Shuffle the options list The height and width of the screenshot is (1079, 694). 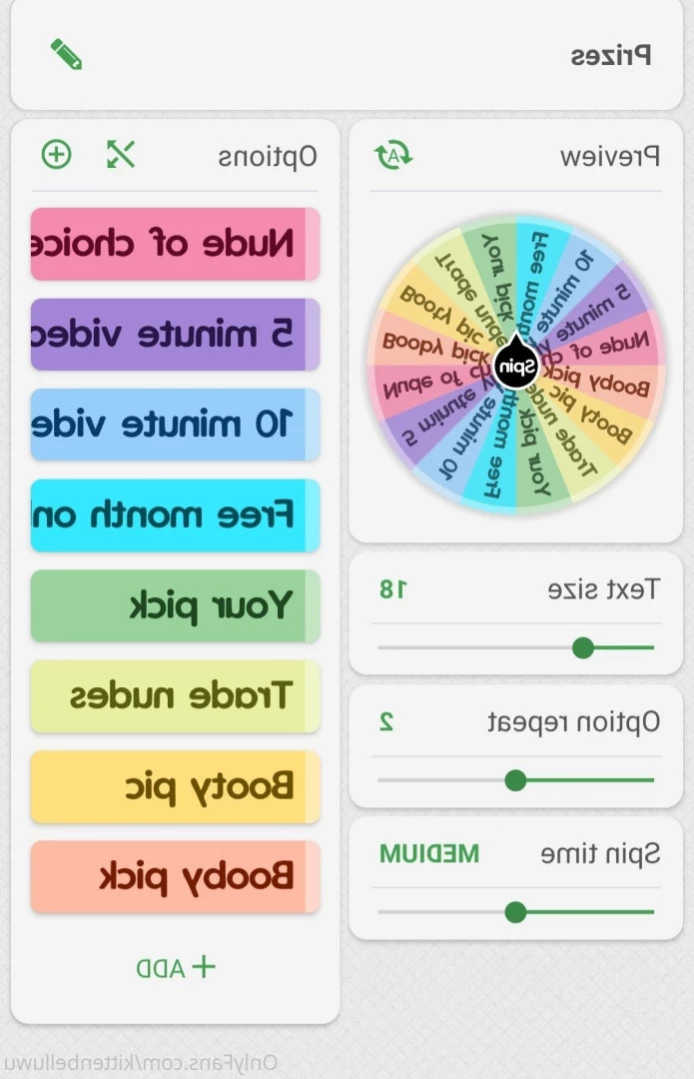[121, 155]
